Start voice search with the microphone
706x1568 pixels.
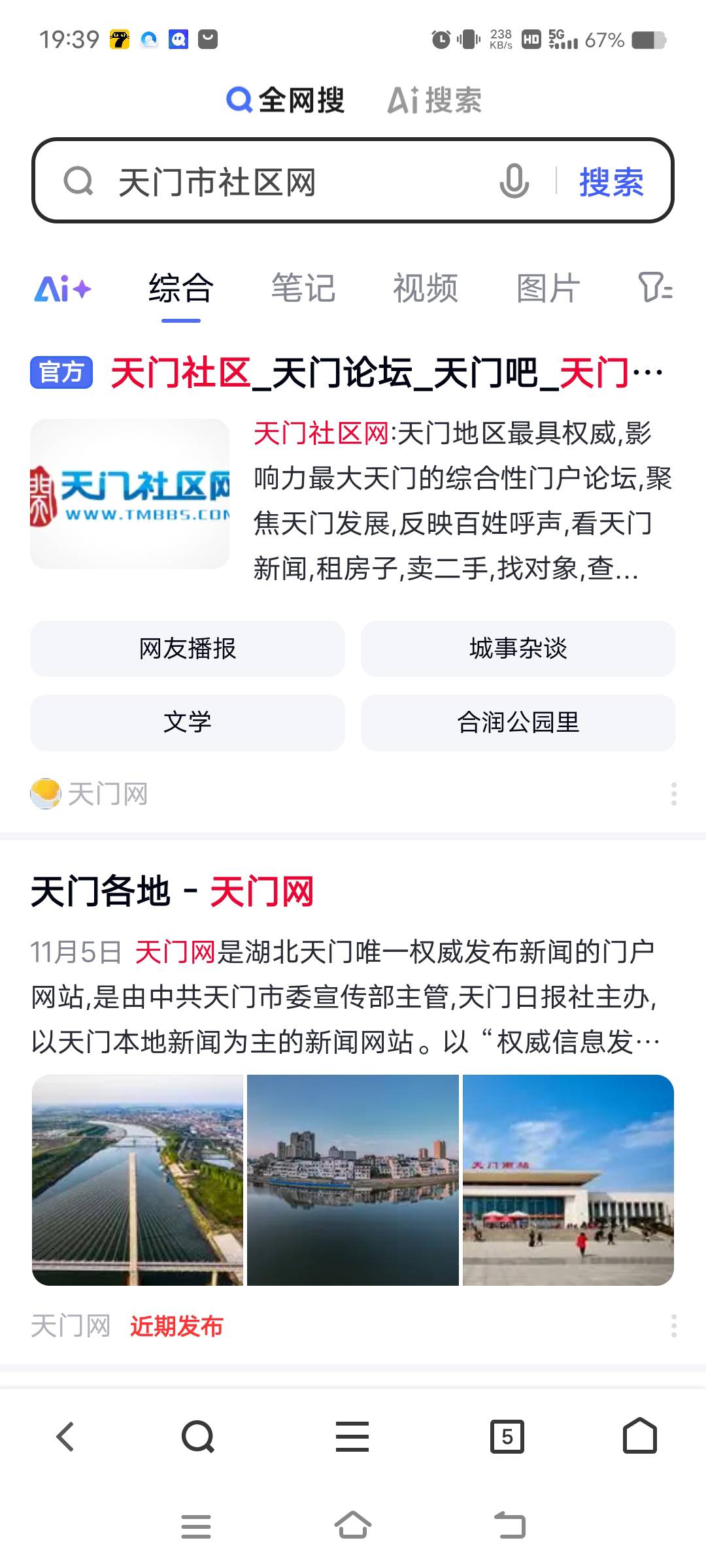[514, 181]
